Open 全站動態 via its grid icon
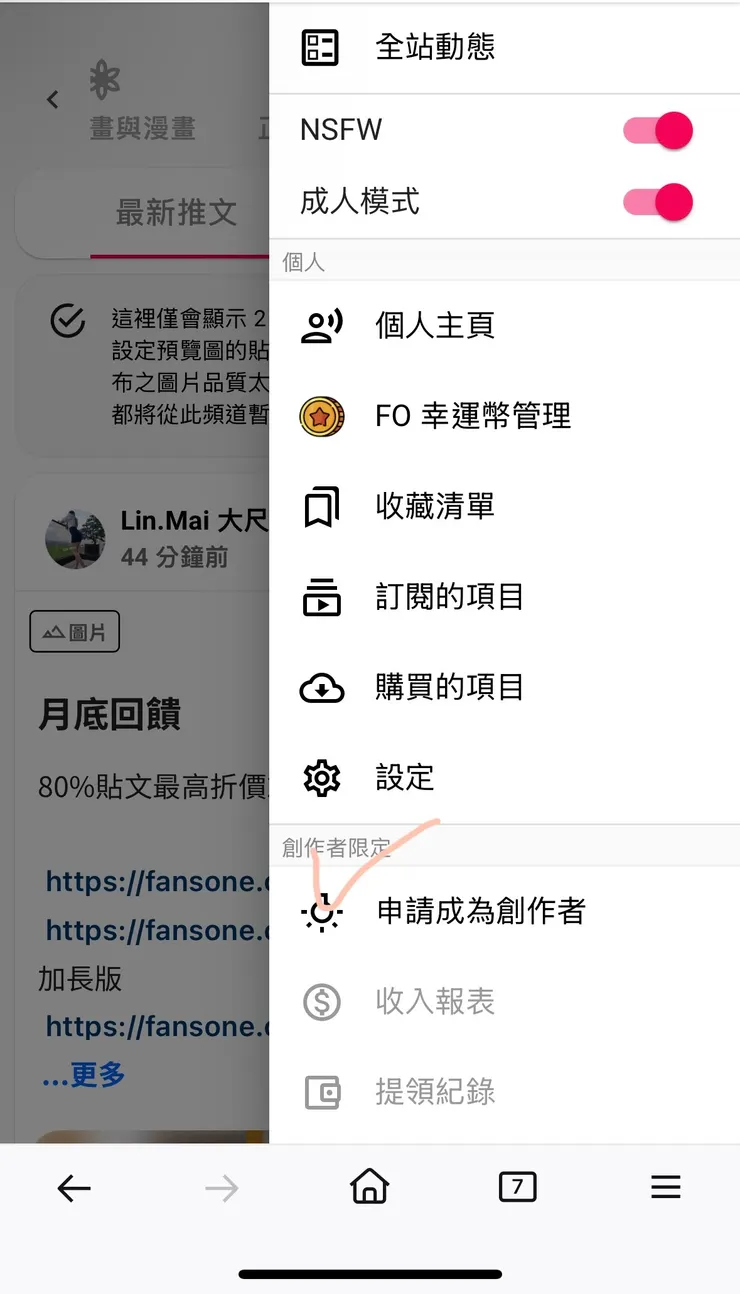740x1294 pixels. pos(320,47)
